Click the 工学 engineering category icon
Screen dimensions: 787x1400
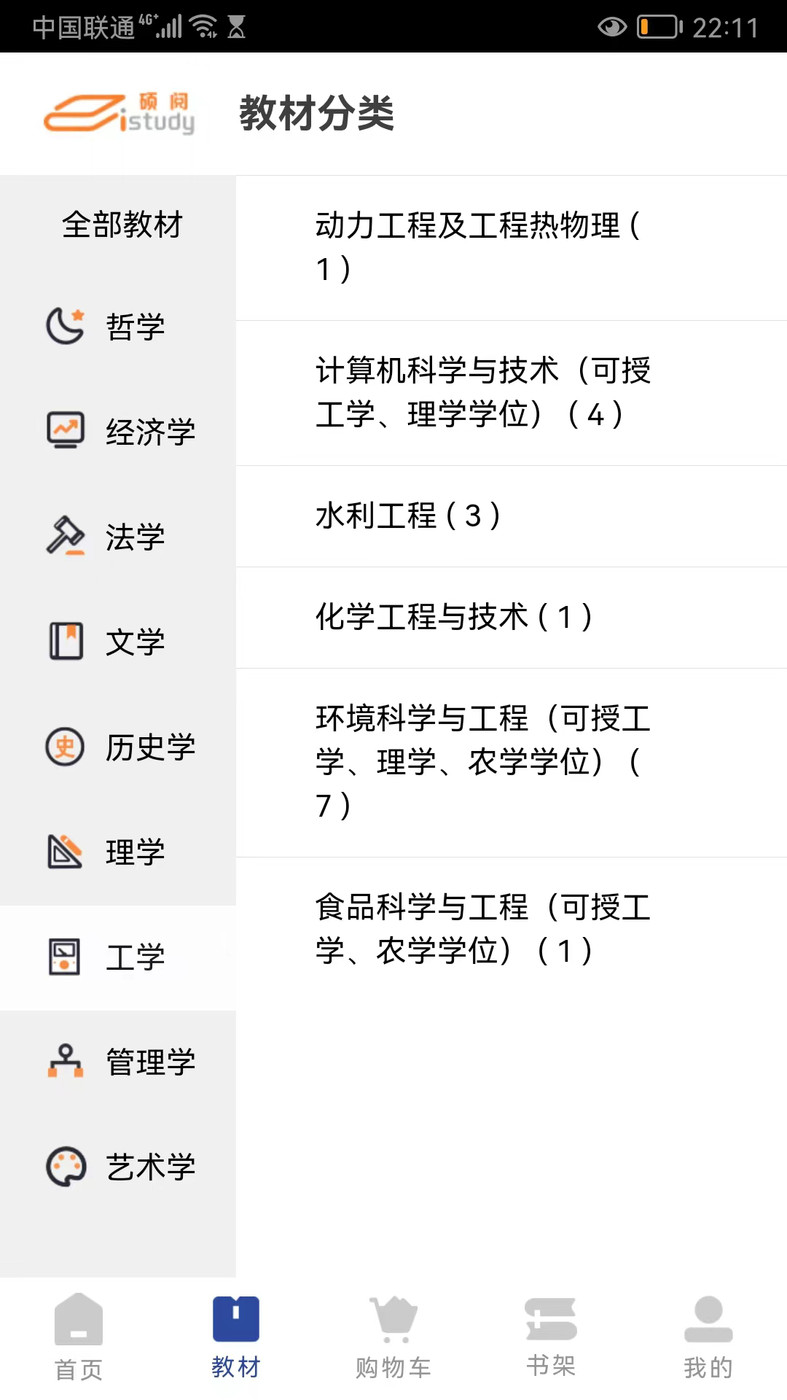pyautogui.click(x=64, y=956)
